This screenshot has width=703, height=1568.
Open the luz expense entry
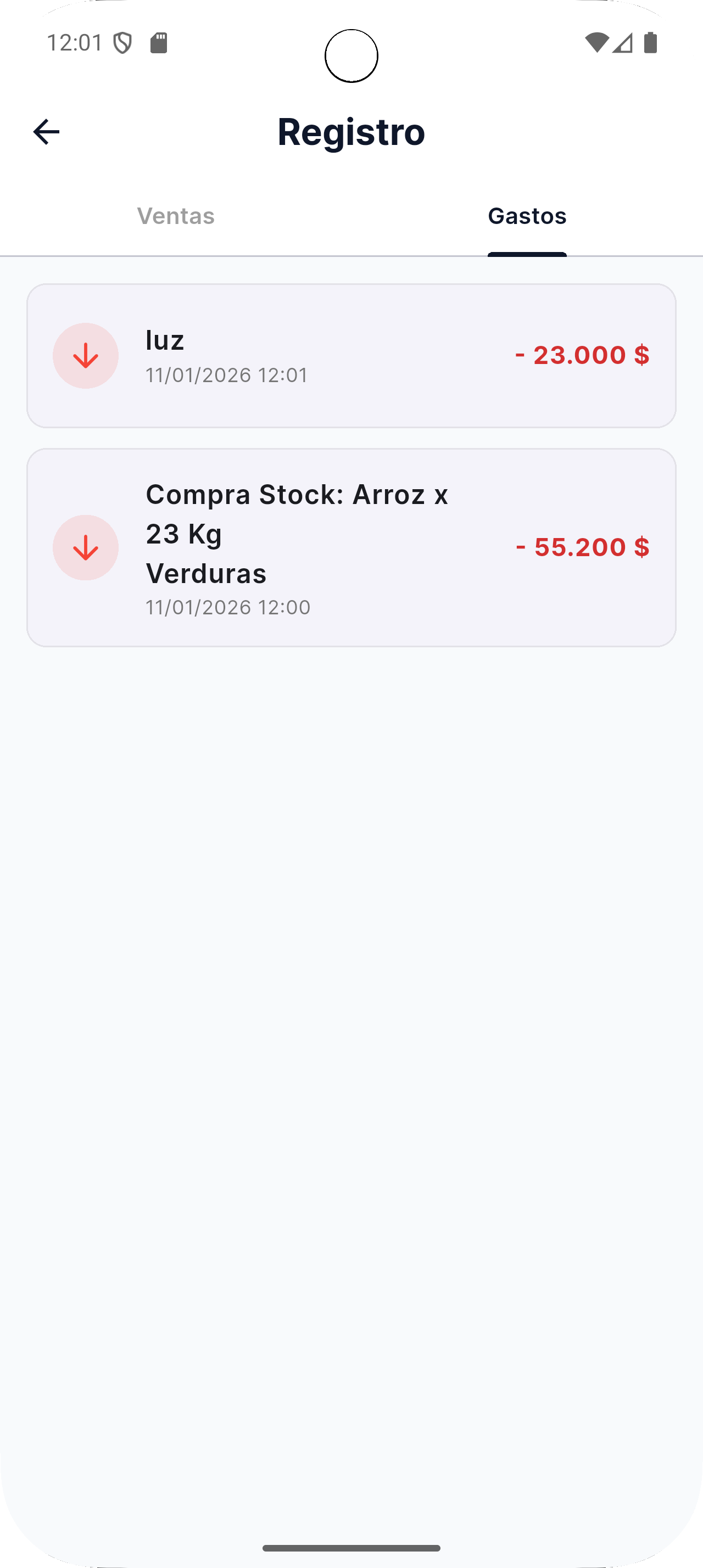(351, 355)
